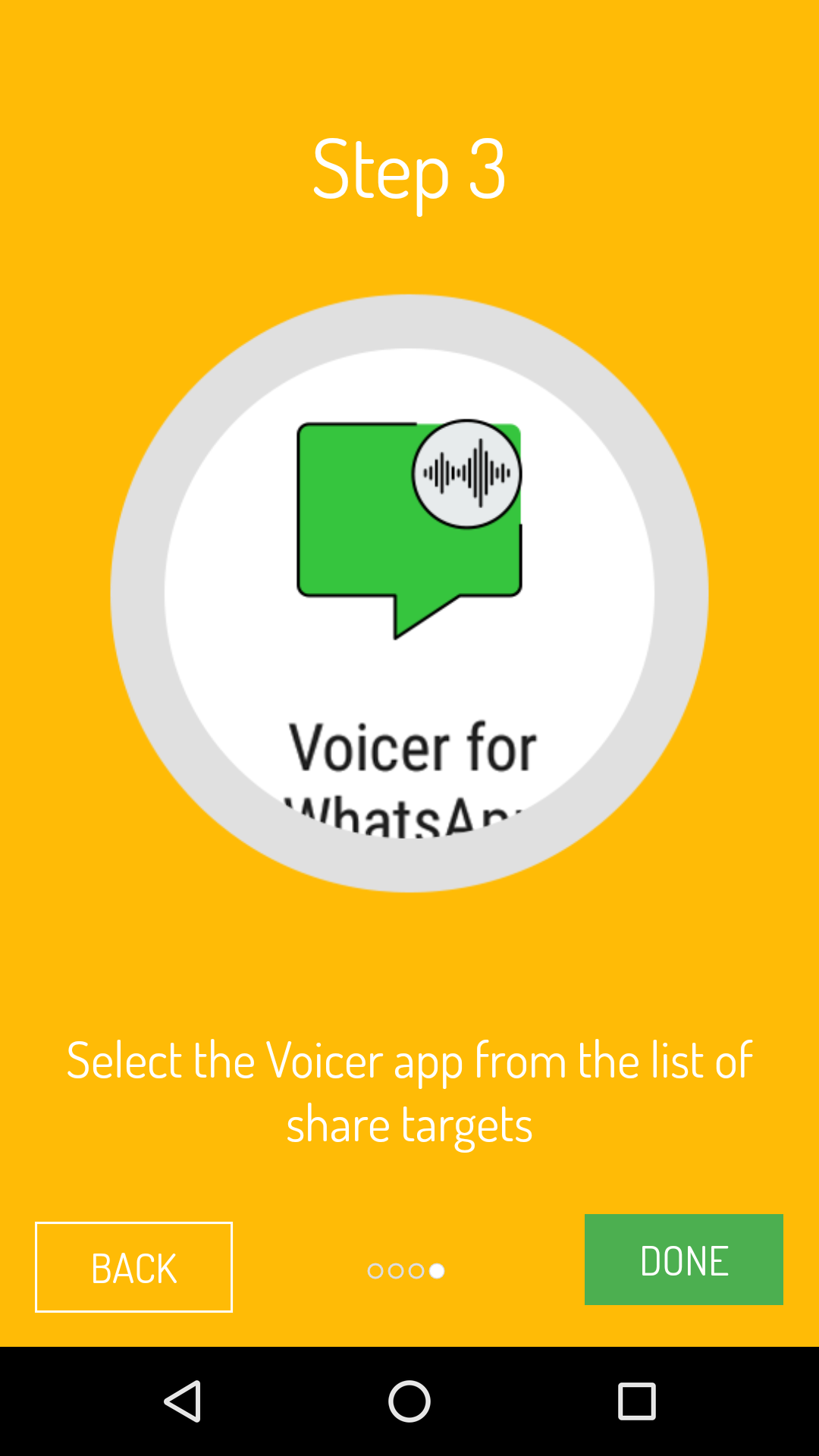Tap the Step 3 heading
The height and width of the screenshot is (1456, 819).
point(408,171)
